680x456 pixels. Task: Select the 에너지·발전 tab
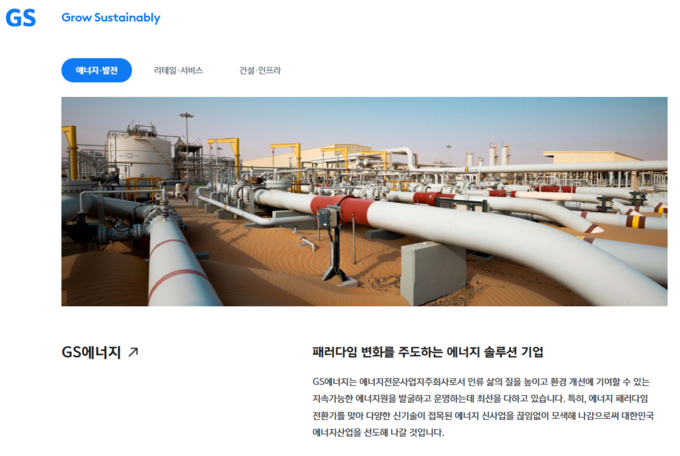[96, 70]
